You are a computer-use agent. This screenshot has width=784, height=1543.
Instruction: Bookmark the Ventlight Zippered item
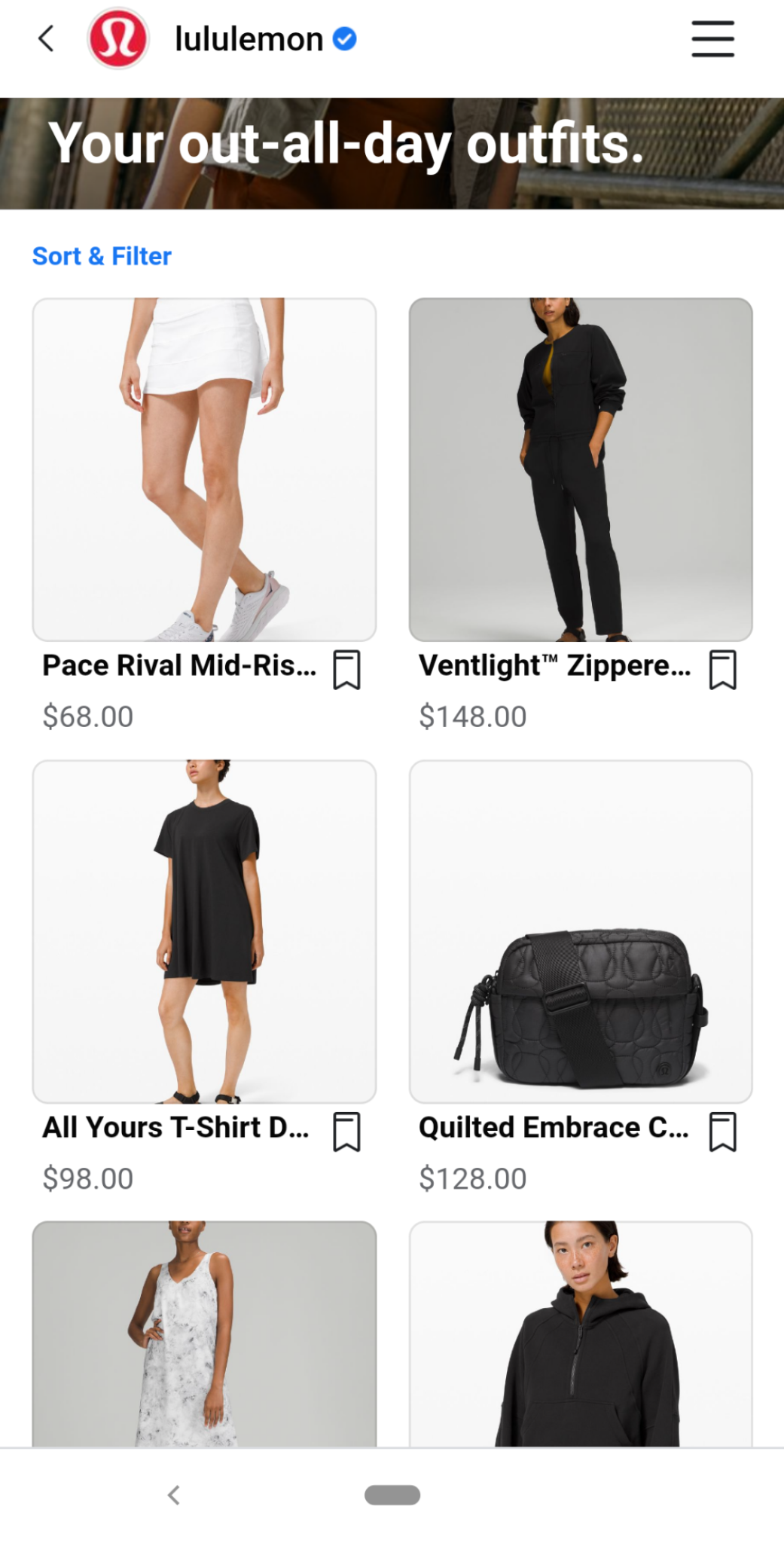pos(722,670)
